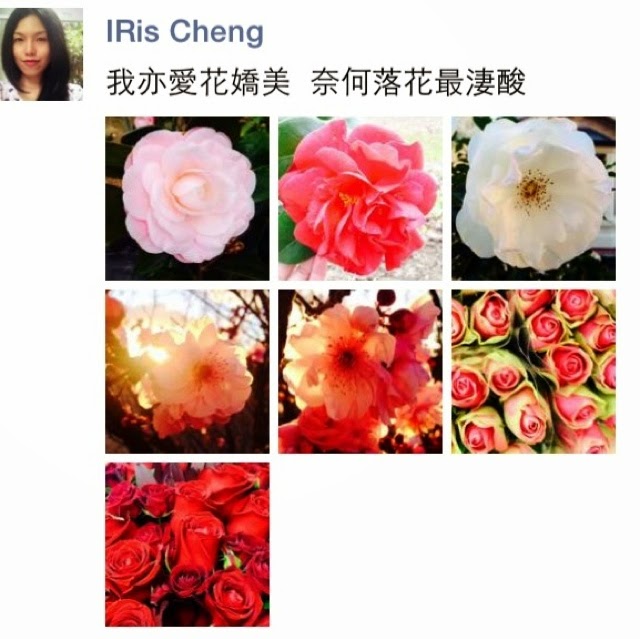The width and height of the screenshot is (640, 639).
Task: Enlarge the sunlit backlit blossom photo
Action: coord(187,371)
